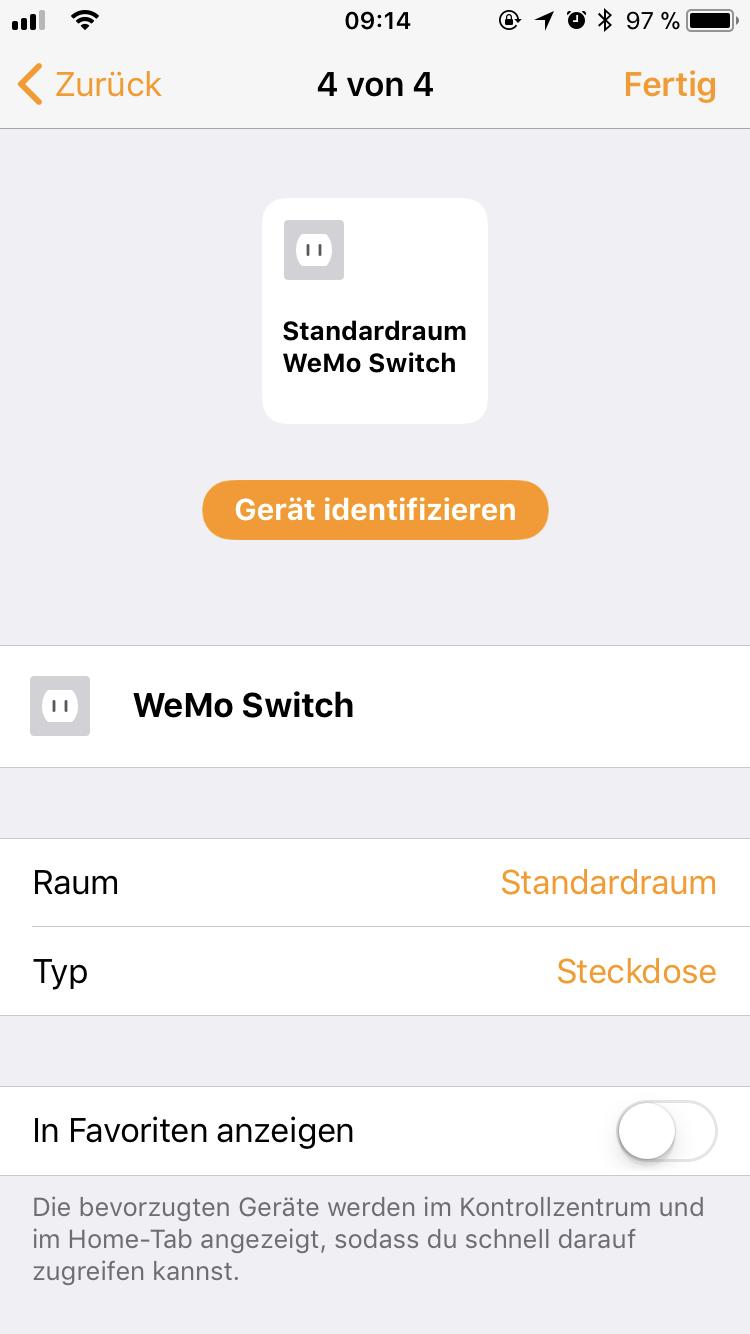Tap the Standardraum WeMo Switch tile
This screenshot has width=750, height=1334.
pyautogui.click(x=375, y=310)
